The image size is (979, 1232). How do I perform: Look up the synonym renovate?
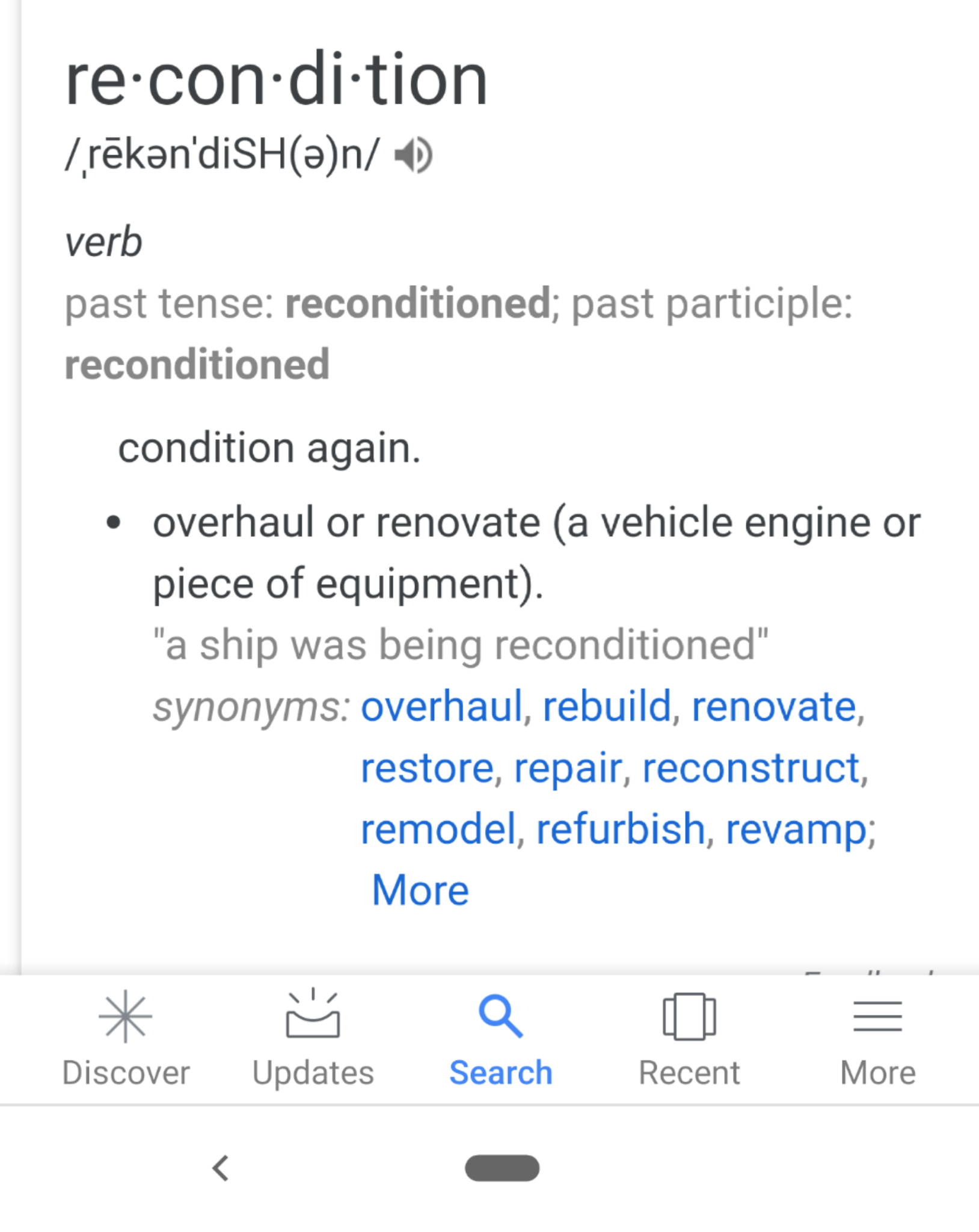[x=774, y=706]
